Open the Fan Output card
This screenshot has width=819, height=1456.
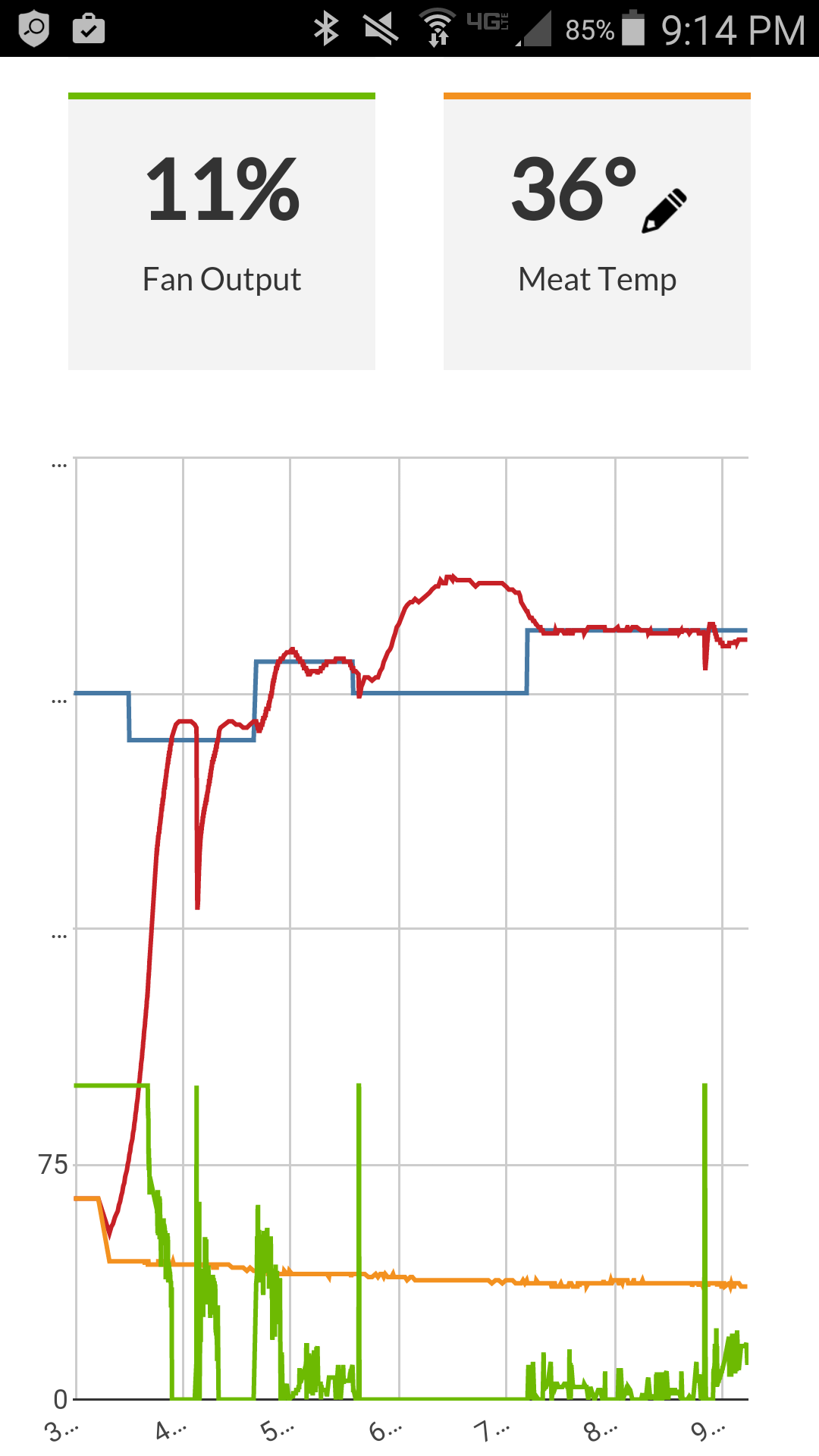[221, 232]
